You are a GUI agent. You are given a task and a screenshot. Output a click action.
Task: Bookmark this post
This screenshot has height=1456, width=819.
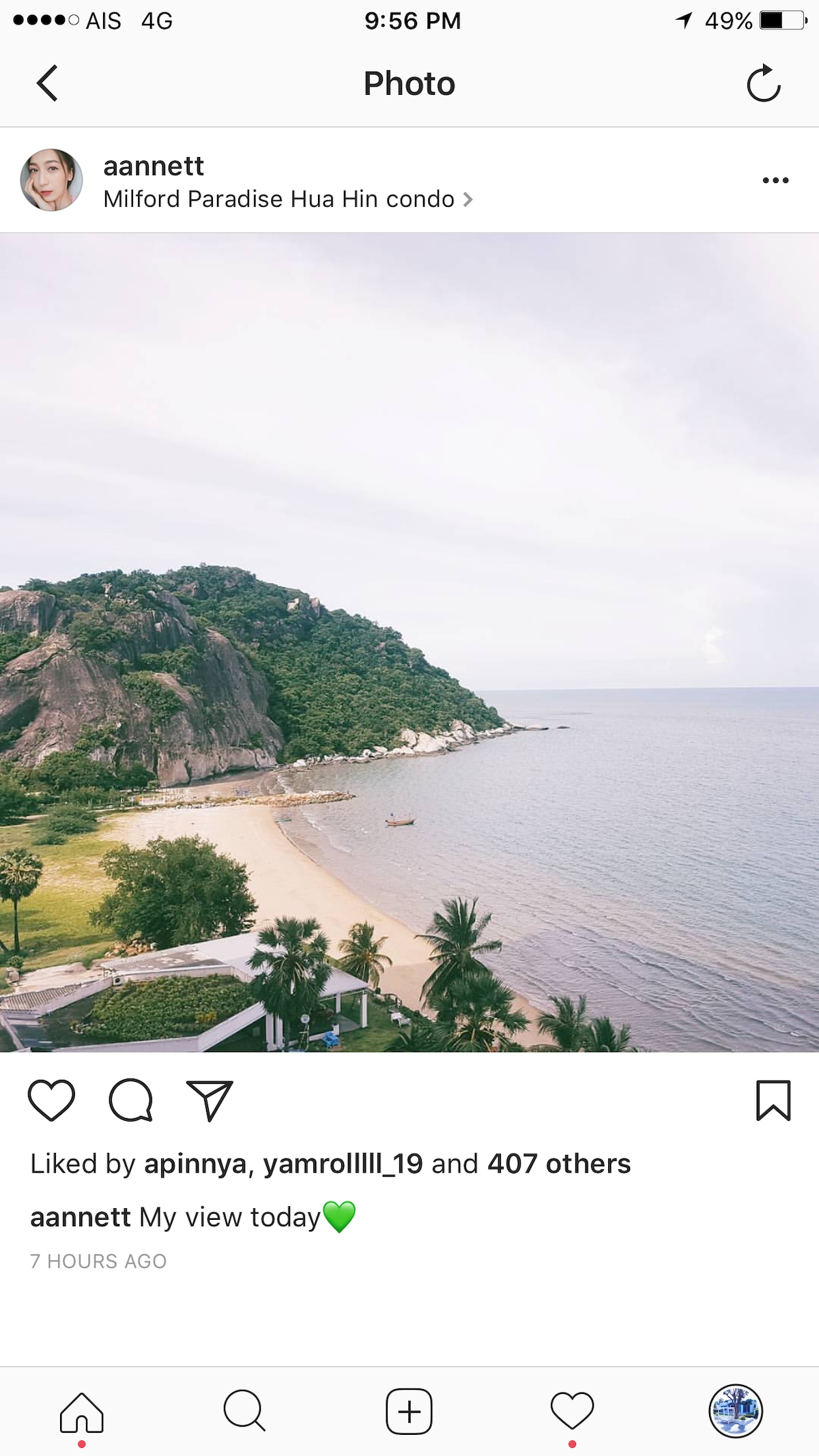(x=773, y=1100)
